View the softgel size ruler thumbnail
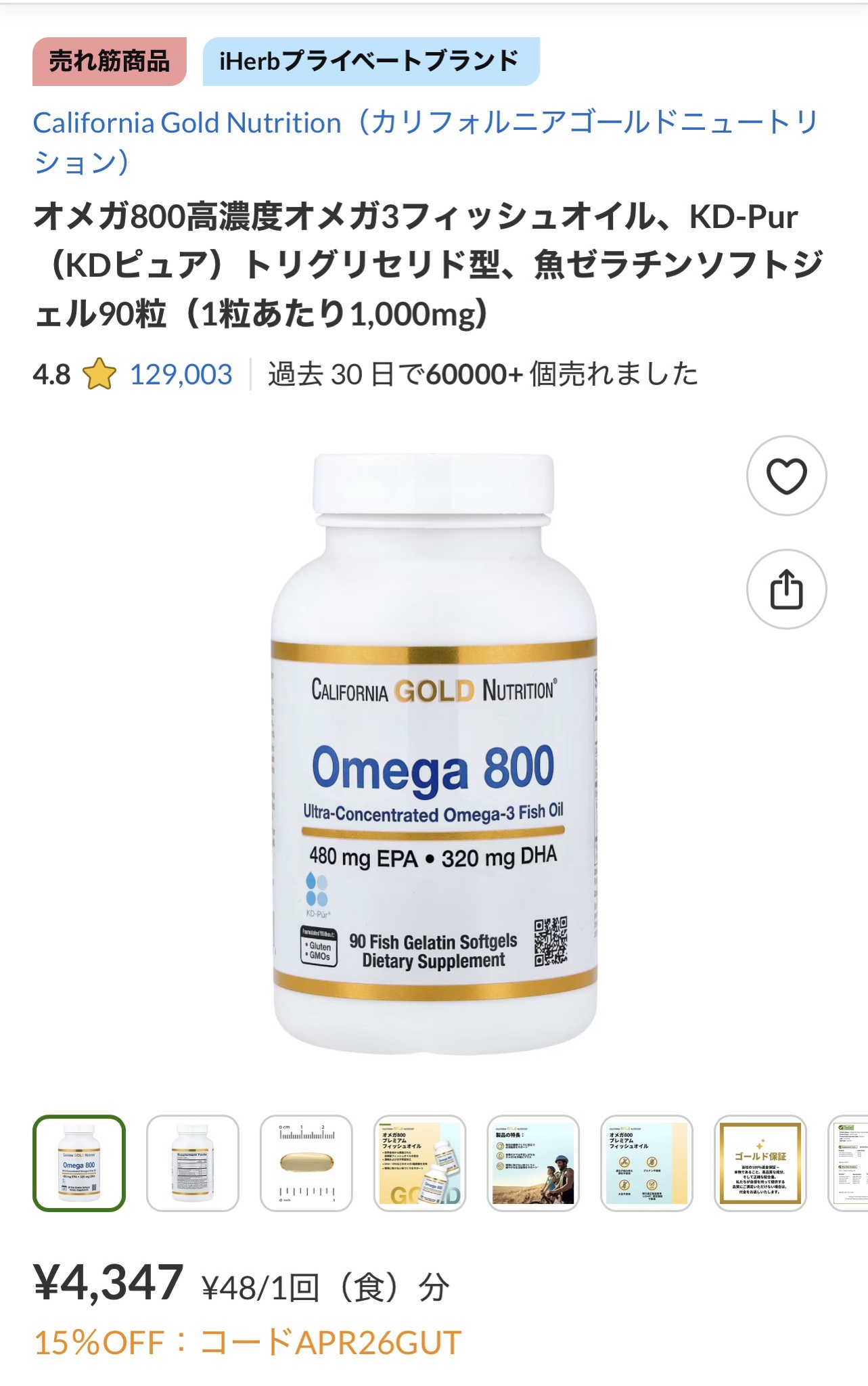 point(306,1163)
